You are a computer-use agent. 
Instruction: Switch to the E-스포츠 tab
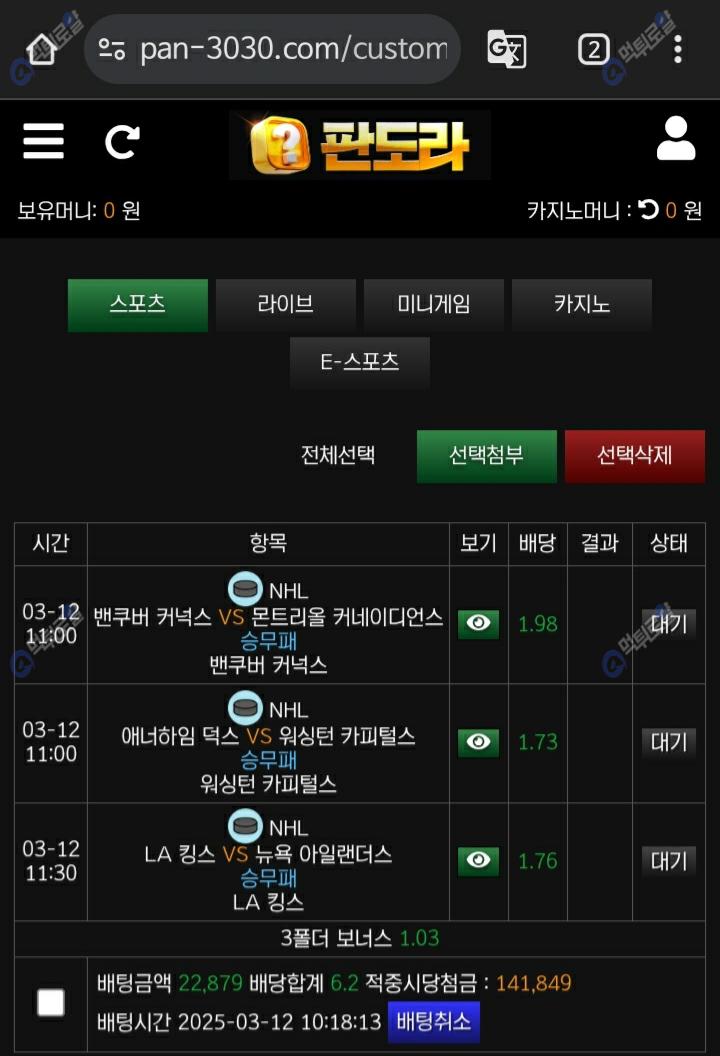[x=359, y=362]
